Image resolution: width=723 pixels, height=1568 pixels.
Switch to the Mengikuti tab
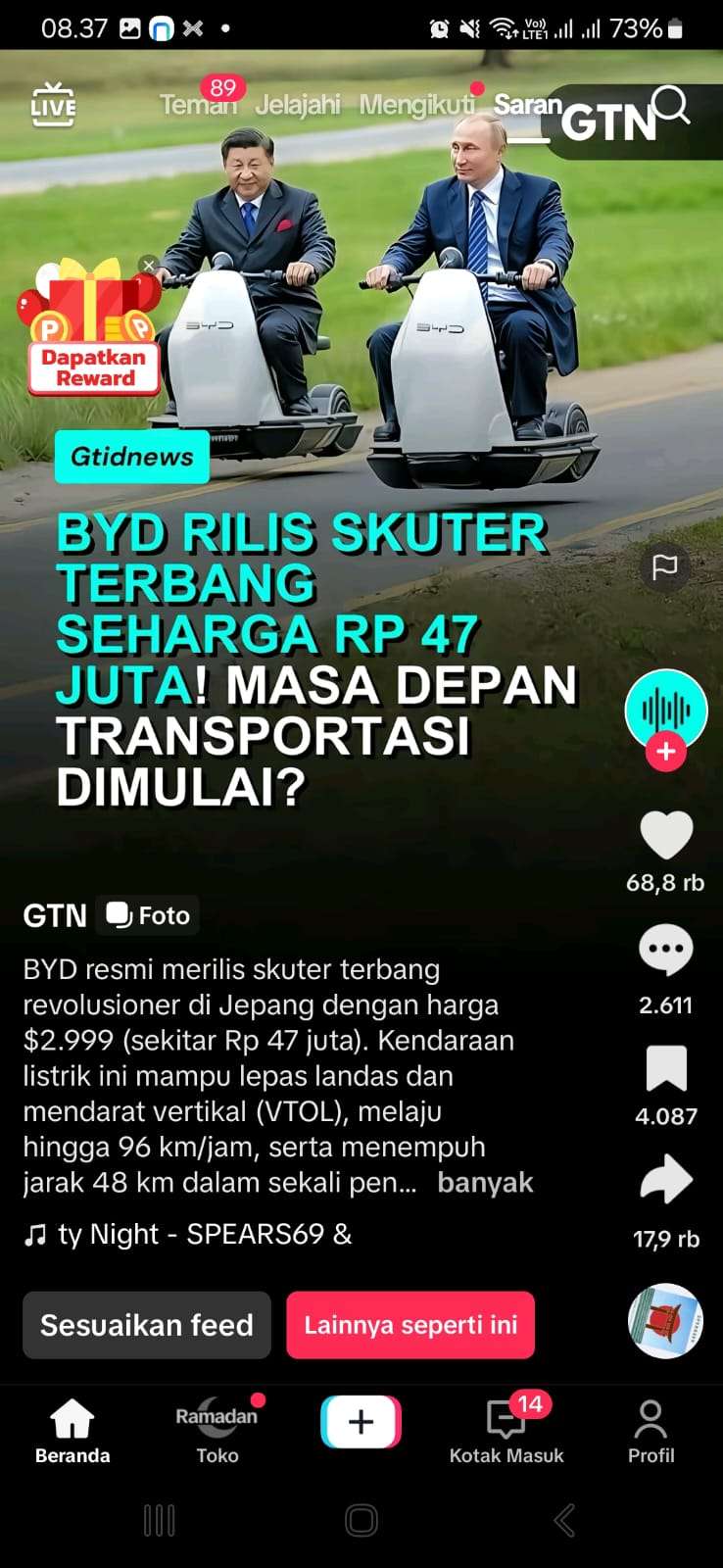coord(416,104)
